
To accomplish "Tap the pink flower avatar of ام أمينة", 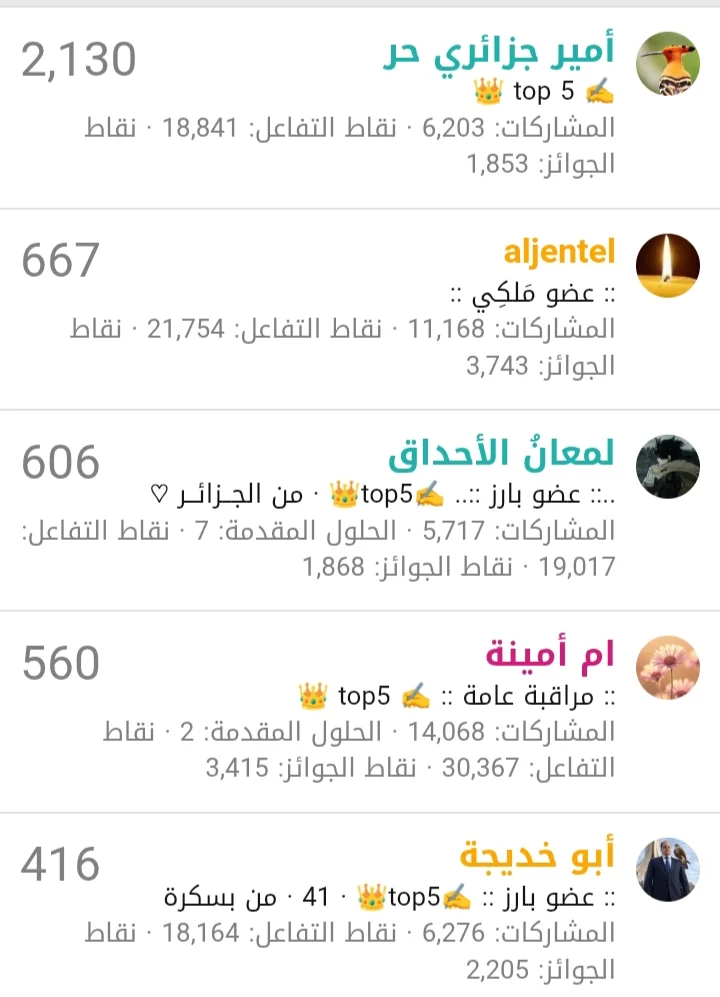I will pyautogui.click(x=668, y=668).
